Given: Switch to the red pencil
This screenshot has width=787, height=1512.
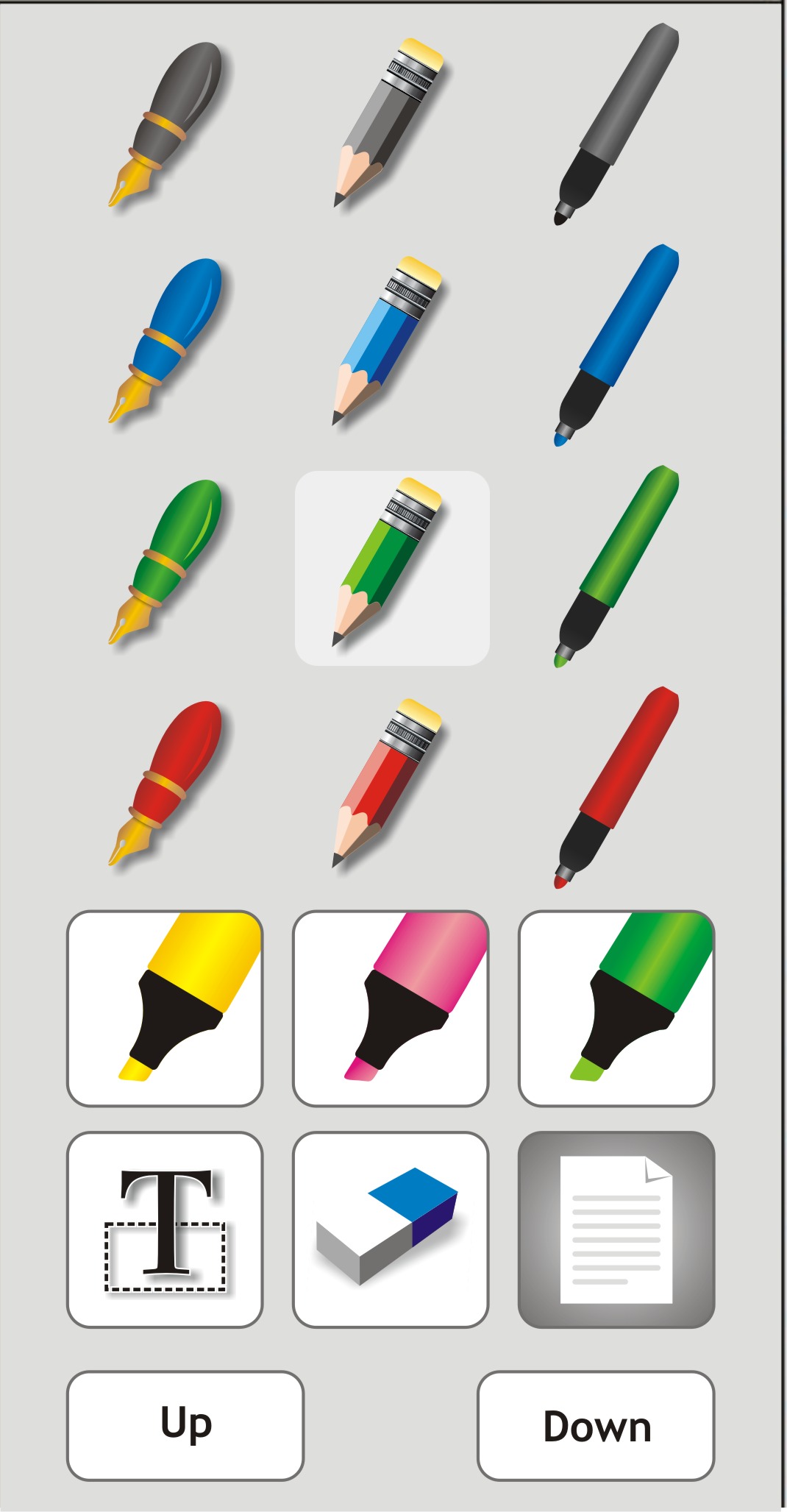Looking at the screenshot, I should click(391, 783).
